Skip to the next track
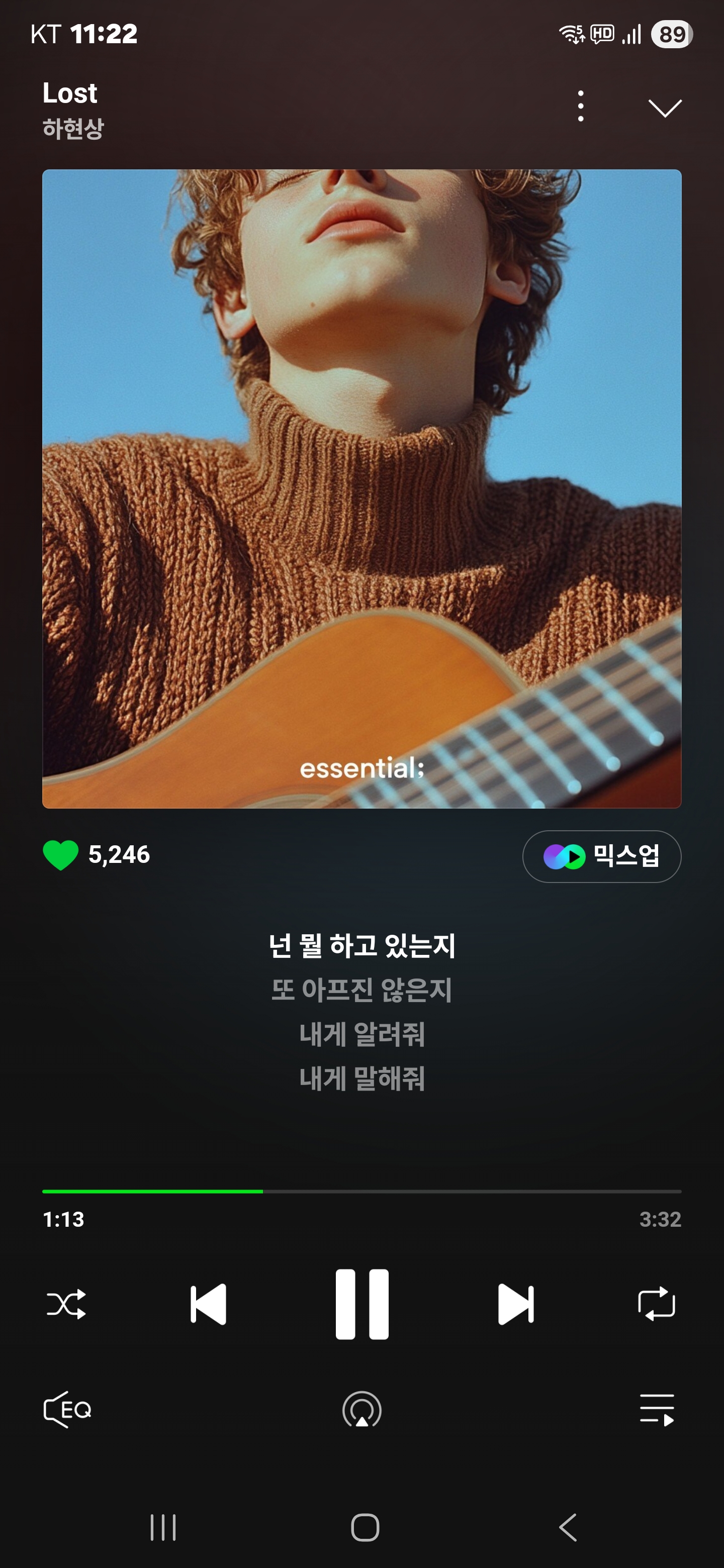This screenshot has width=724, height=1568. [x=515, y=1304]
